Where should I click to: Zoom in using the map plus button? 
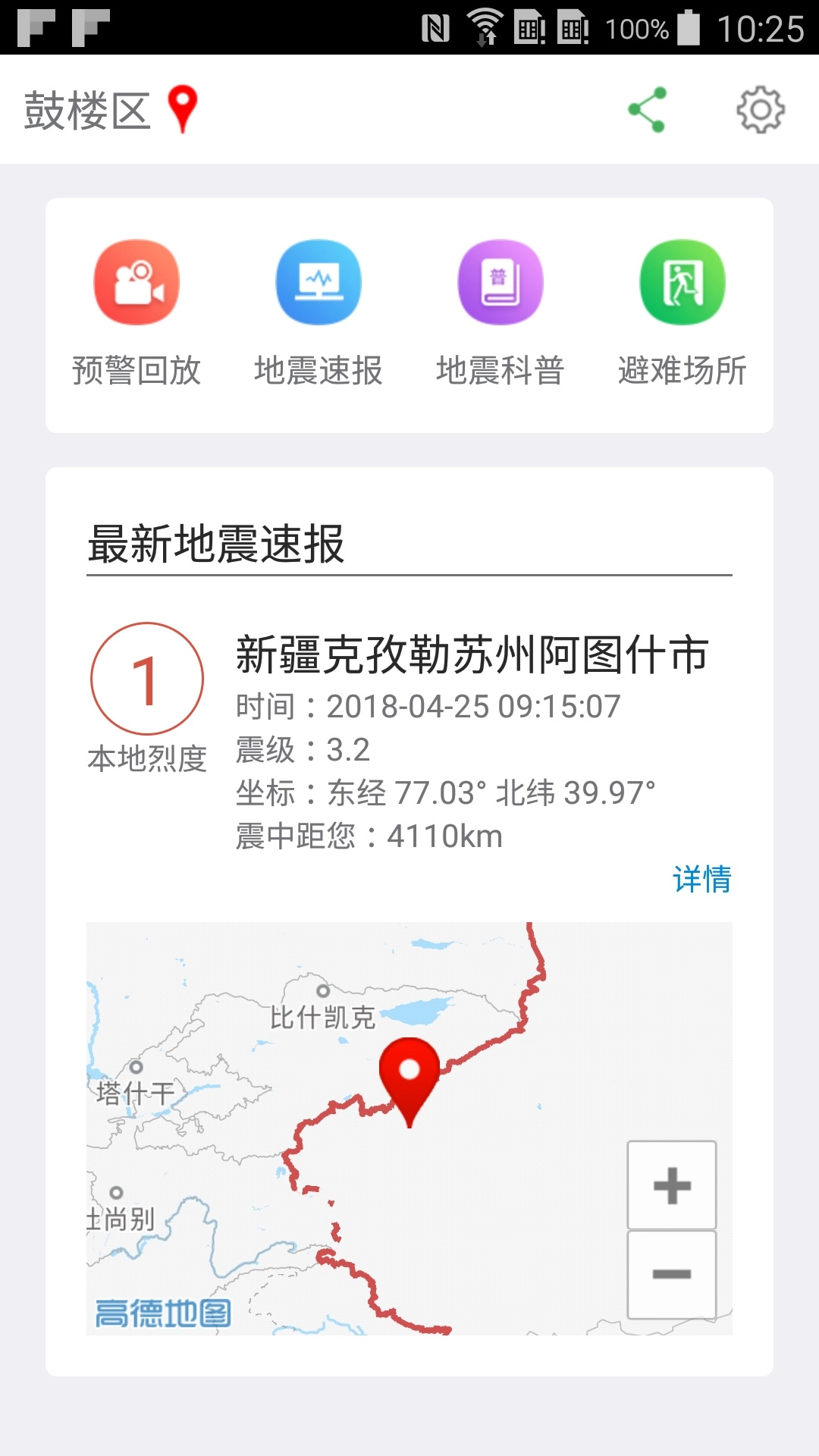click(670, 1185)
